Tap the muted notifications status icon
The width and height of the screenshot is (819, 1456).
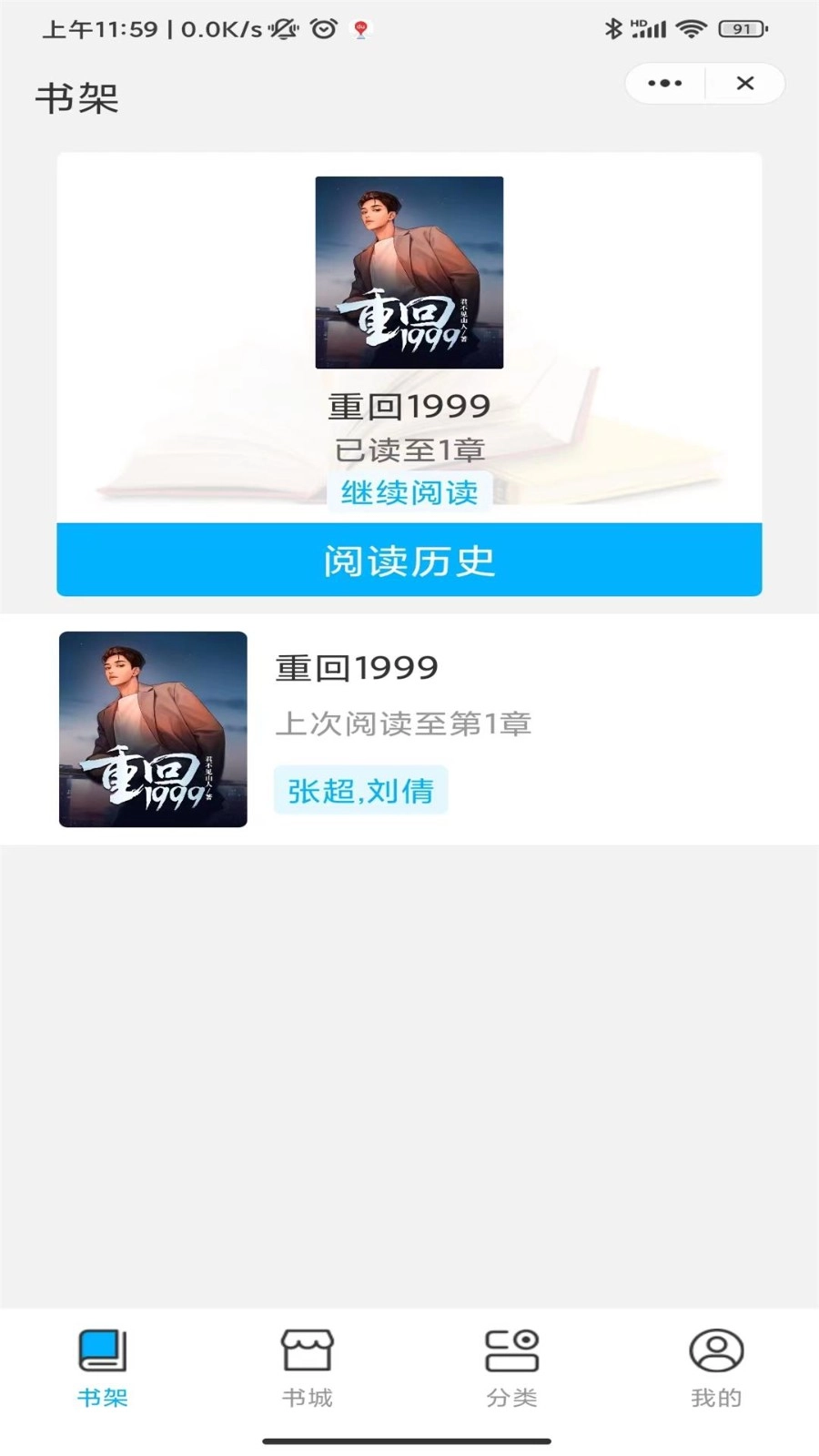pyautogui.click(x=283, y=28)
